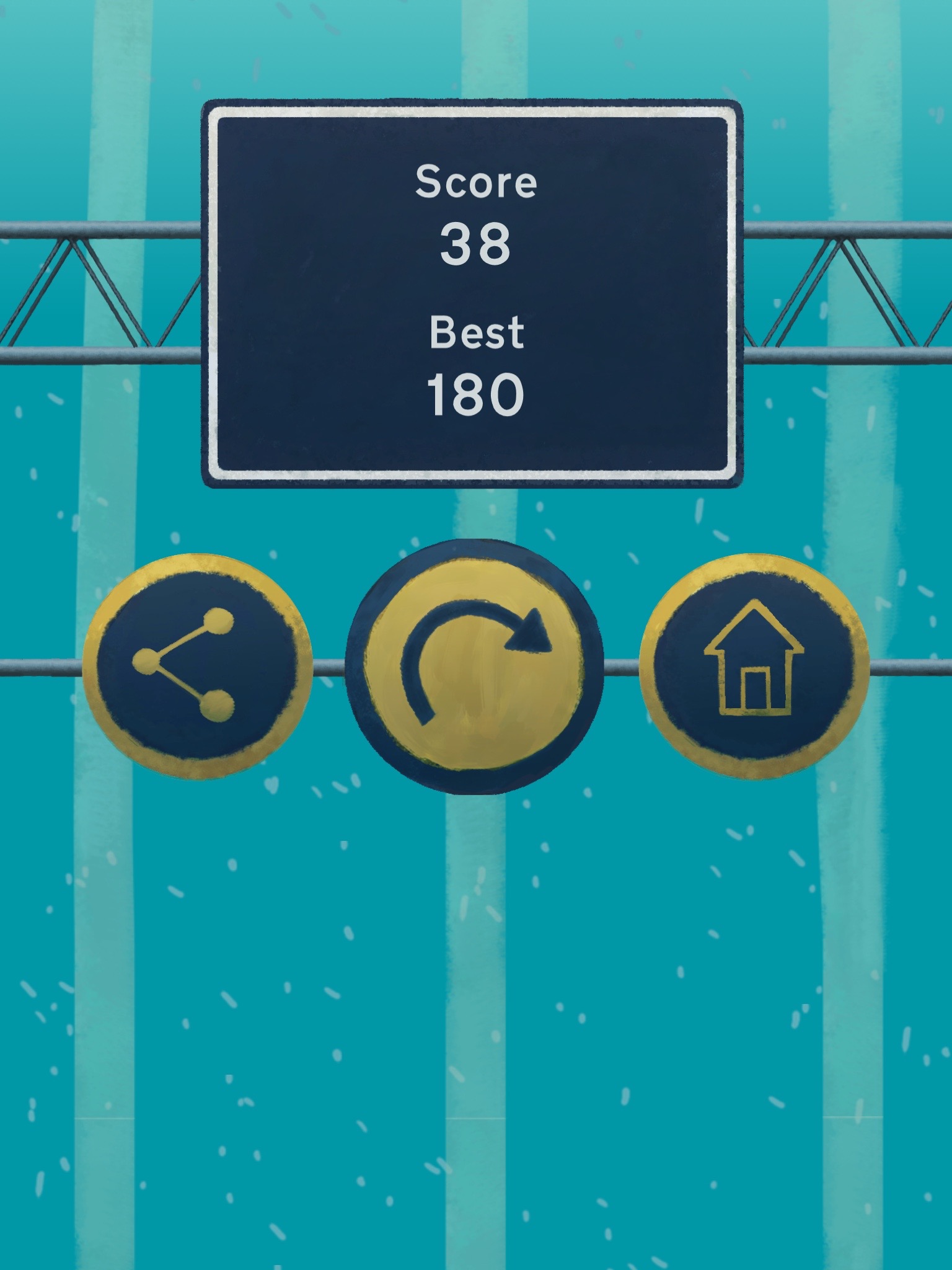Return to the home menu
Screen dimensions: 952x1270
point(754,666)
